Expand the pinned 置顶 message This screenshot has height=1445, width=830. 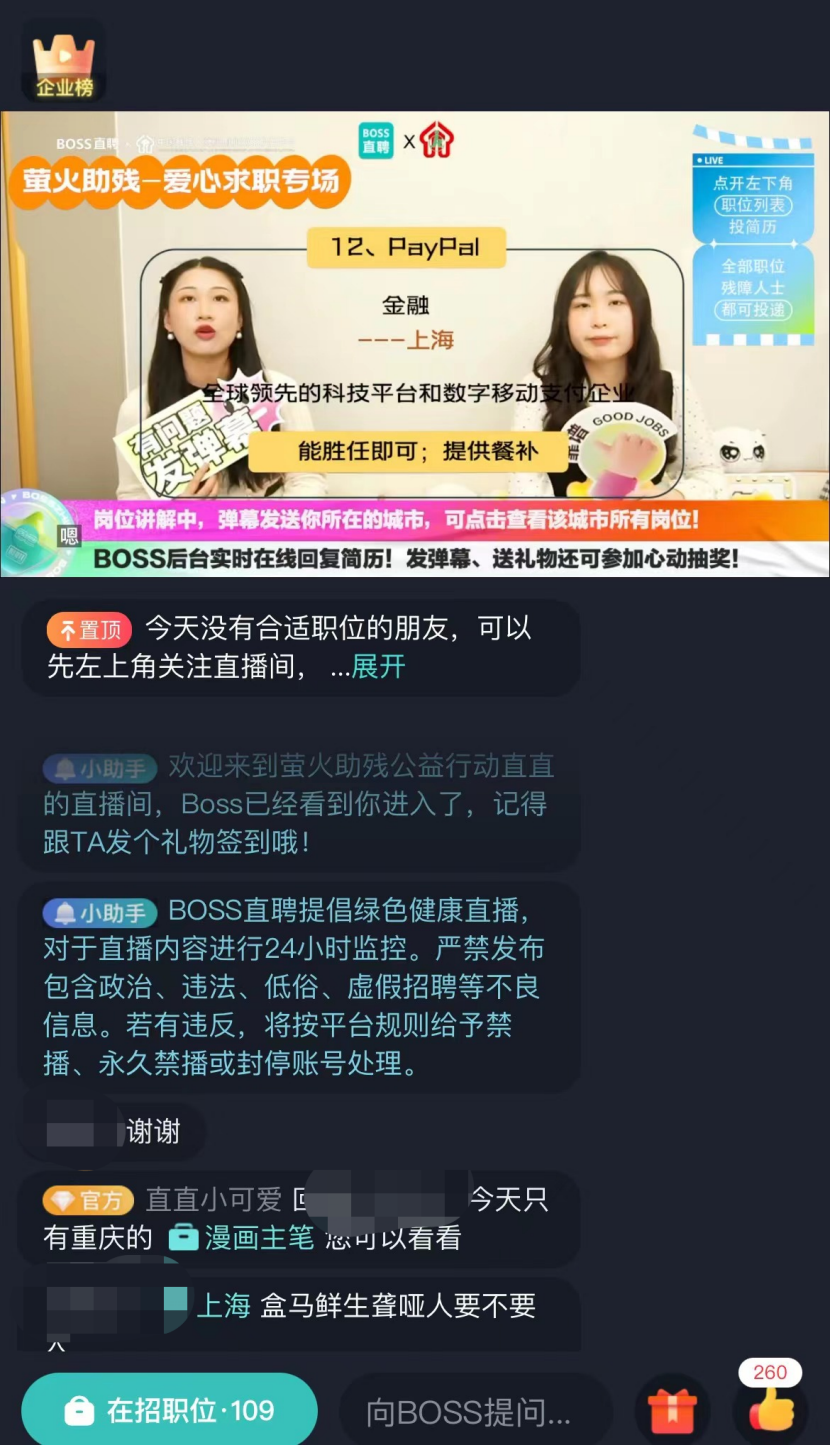[x=377, y=667]
